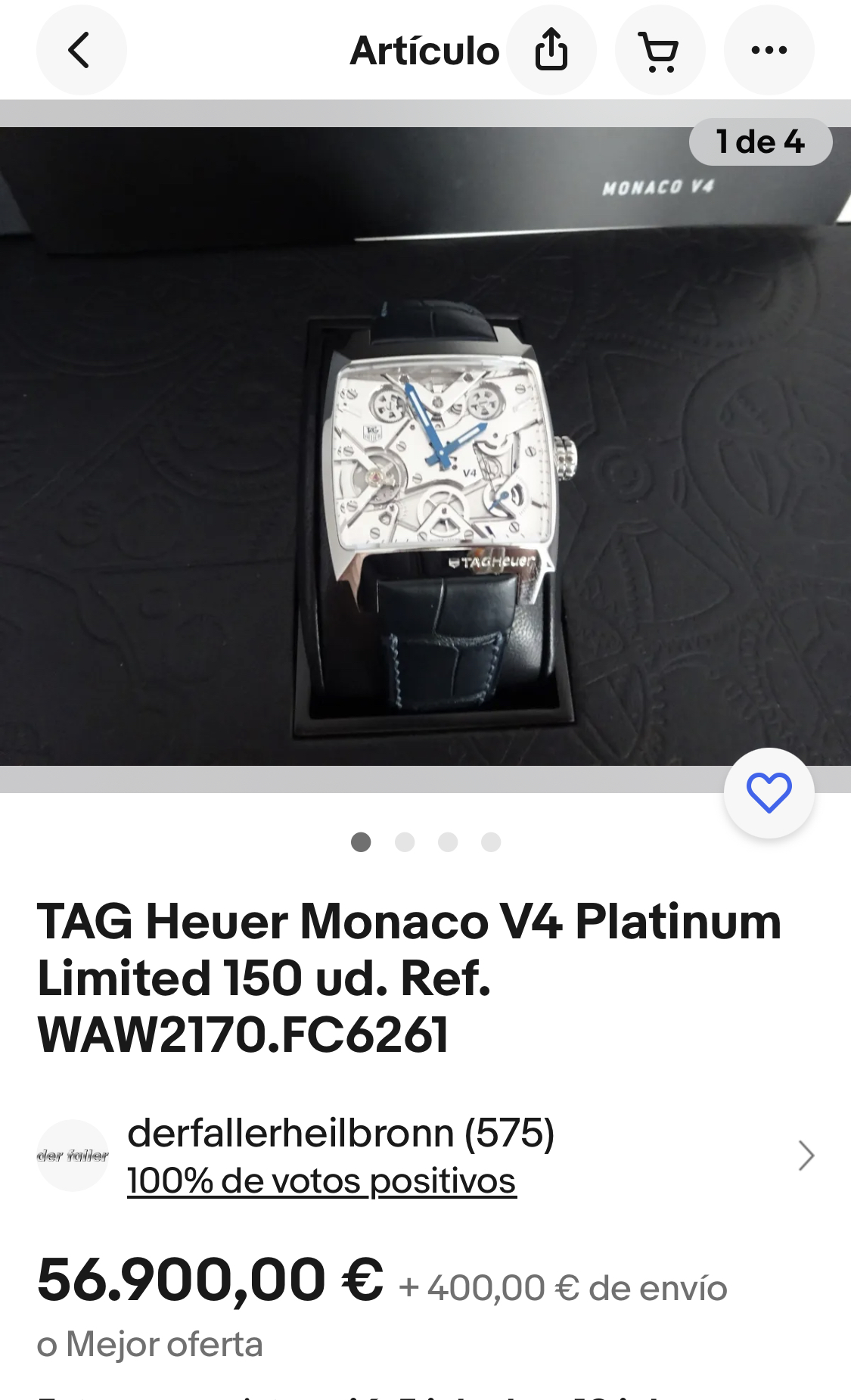
Task: Go back using the arrow icon
Action: (81, 51)
